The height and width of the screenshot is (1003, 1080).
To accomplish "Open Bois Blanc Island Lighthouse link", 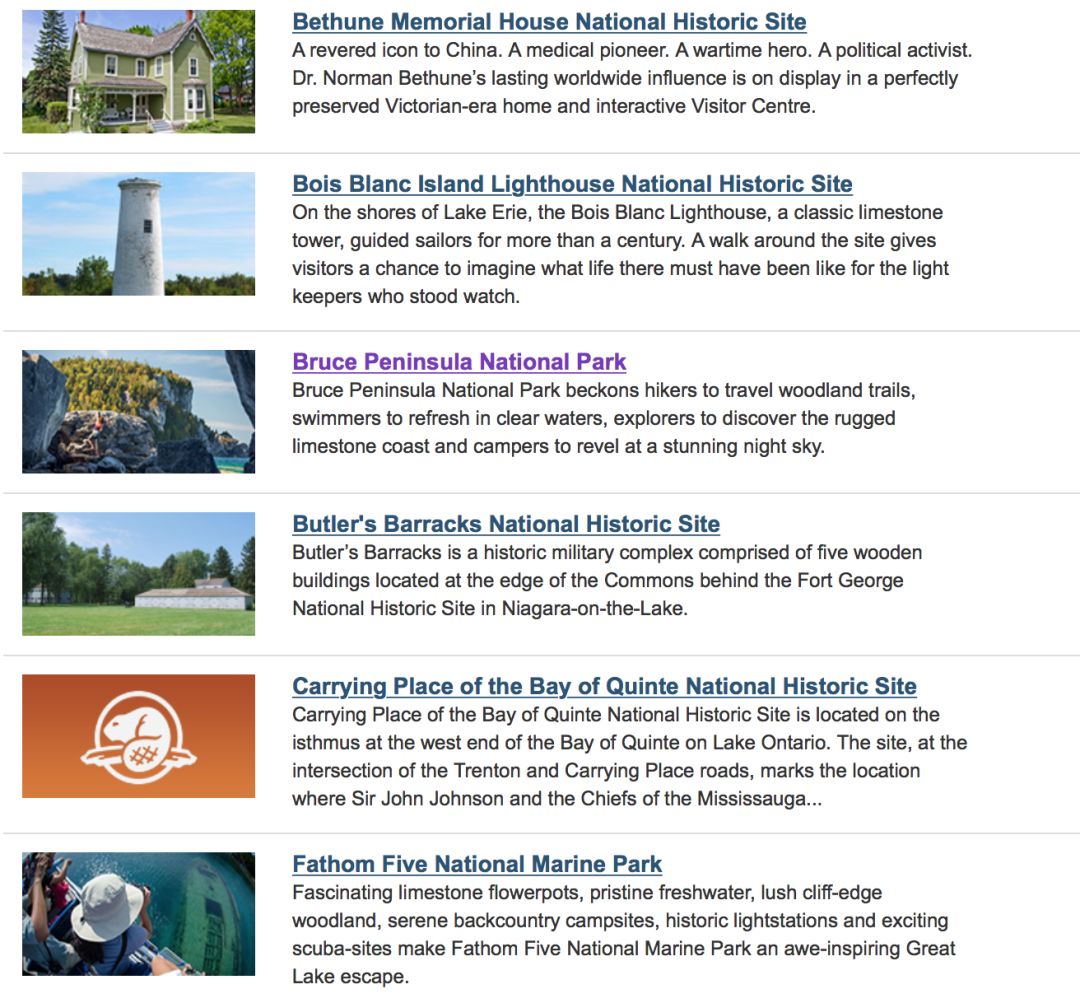I will click(572, 184).
